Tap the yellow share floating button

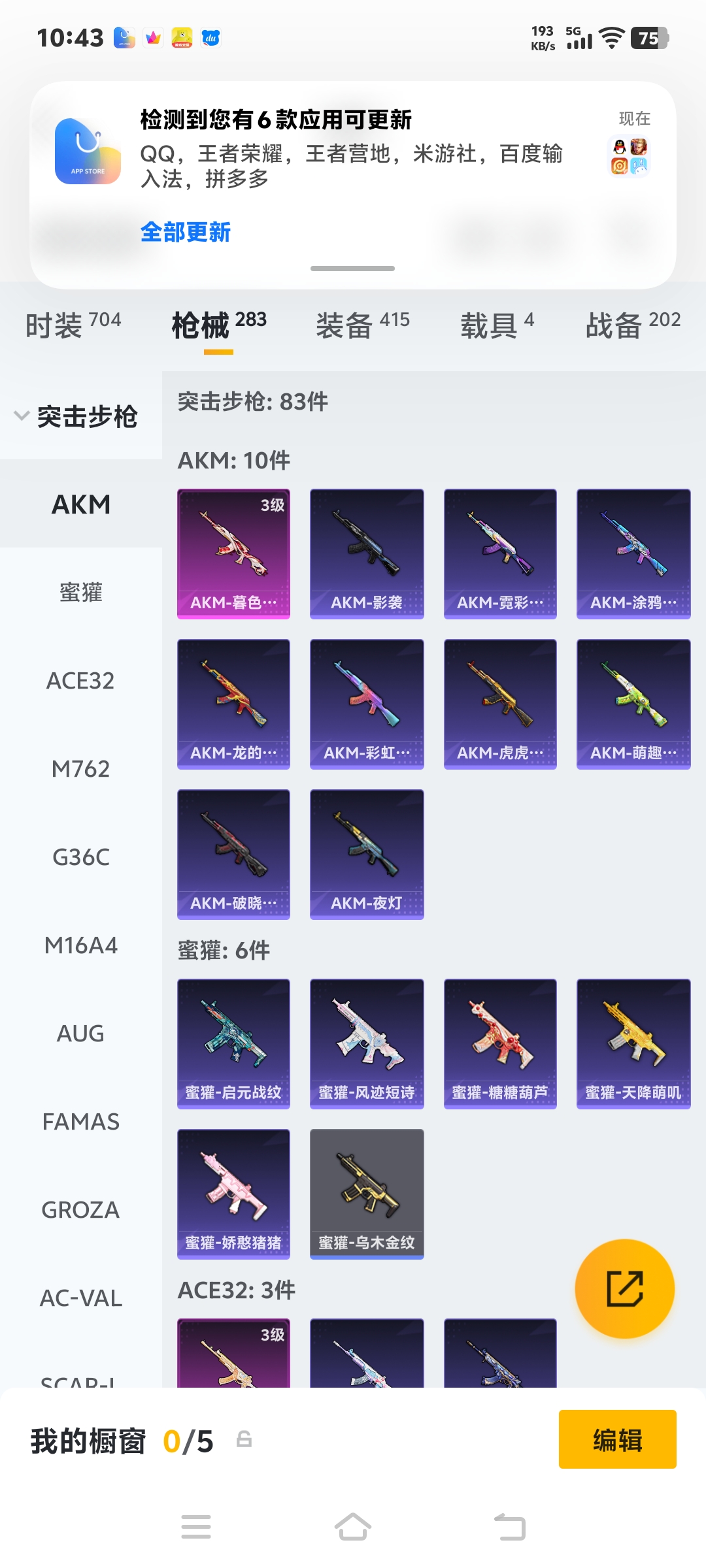[624, 1288]
